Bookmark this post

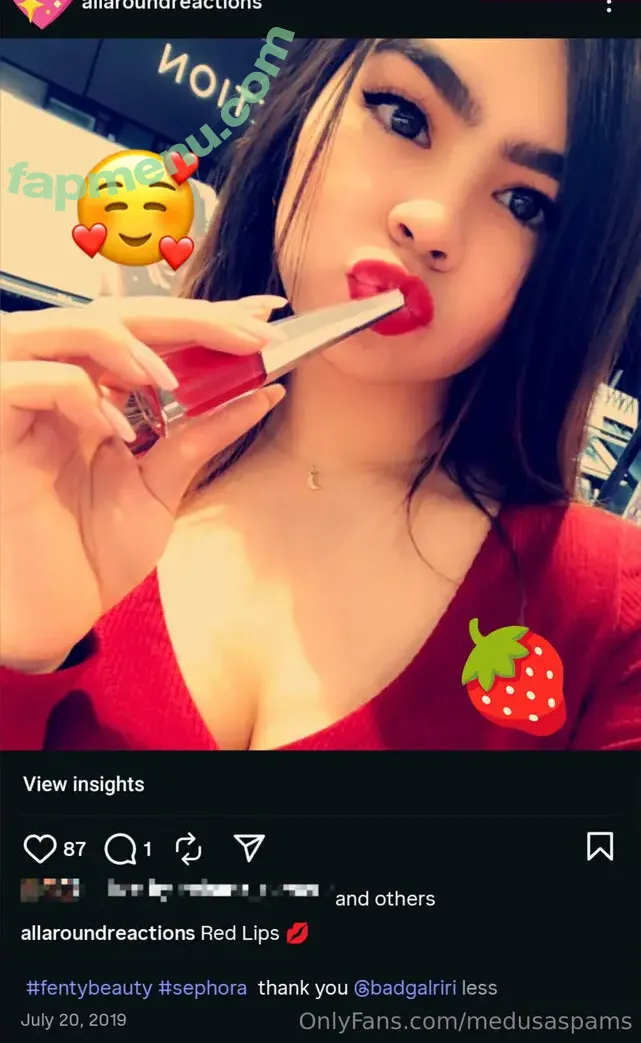click(599, 846)
